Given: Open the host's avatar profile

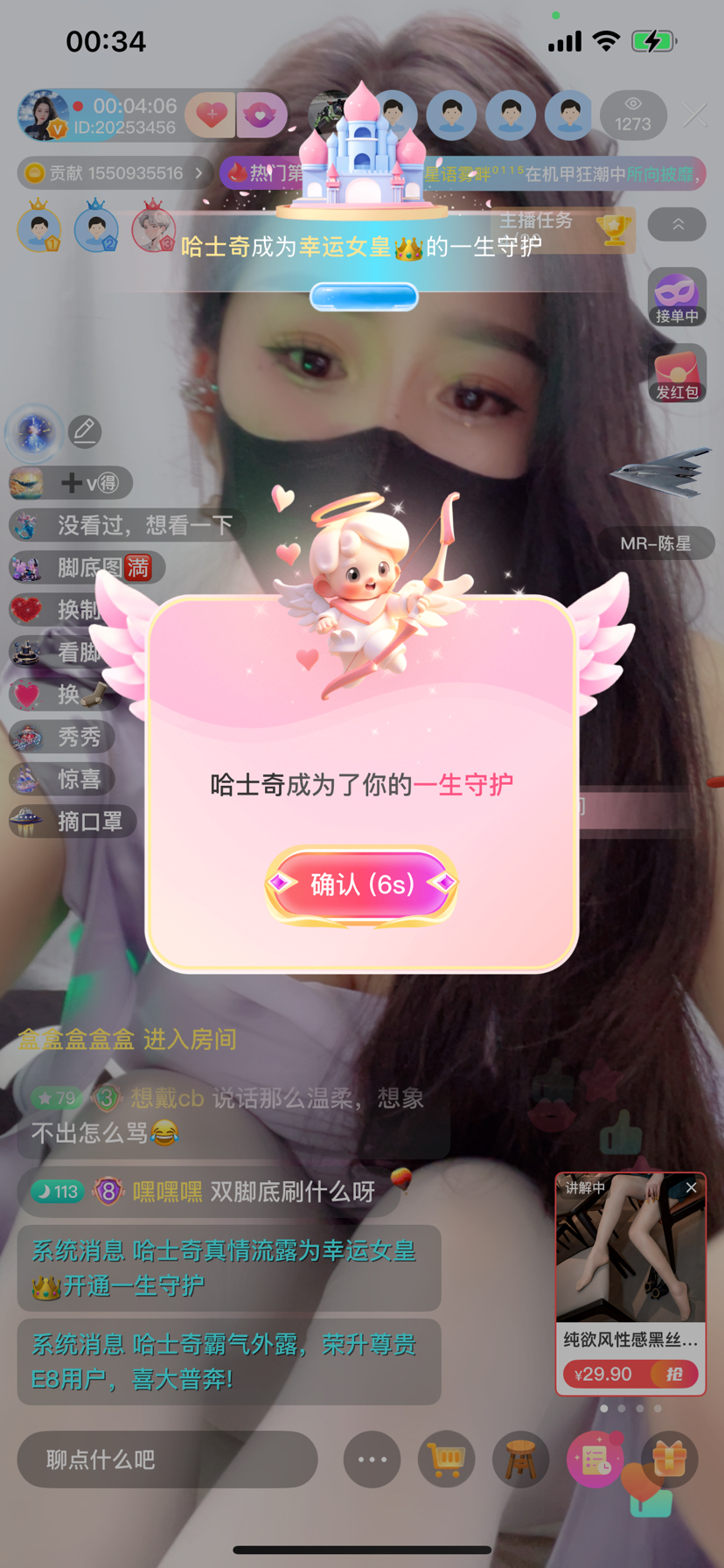Looking at the screenshot, I should (43, 115).
